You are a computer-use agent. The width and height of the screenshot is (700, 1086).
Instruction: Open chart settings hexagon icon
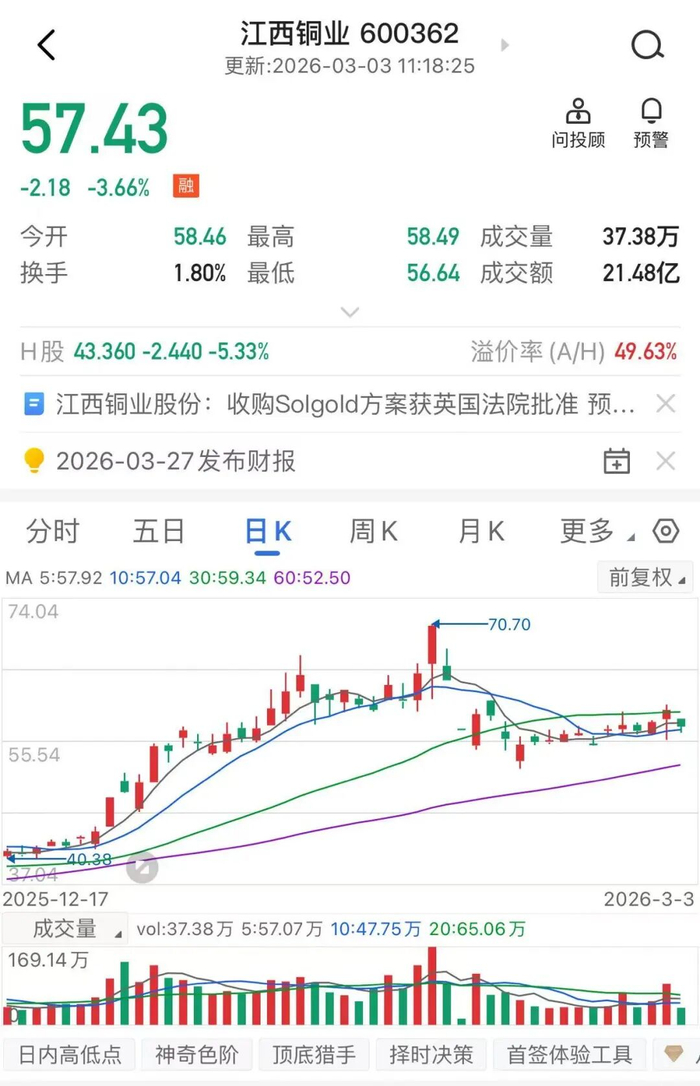pos(665,531)
